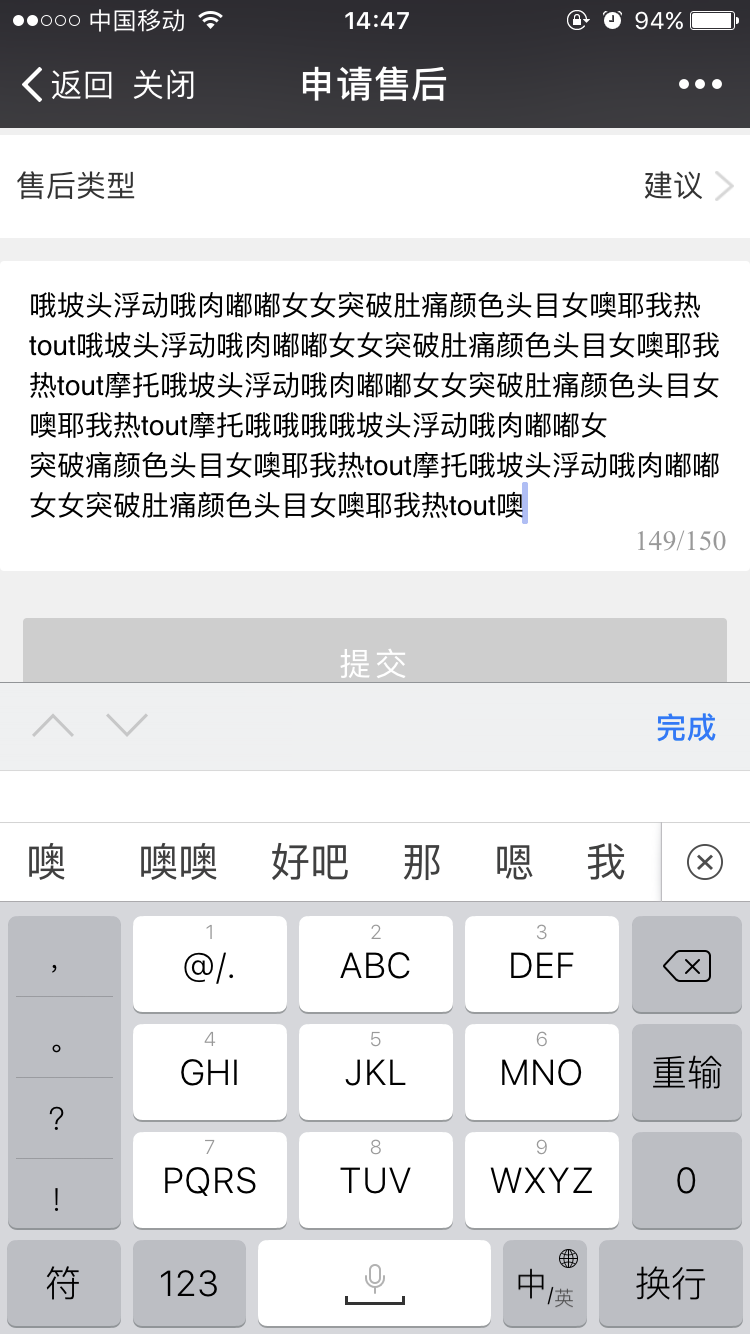Image resolution: width=750 pixels, height=1334 pixels.
Task: Jump to next field with down arrow
Action: tap(127, 726)
